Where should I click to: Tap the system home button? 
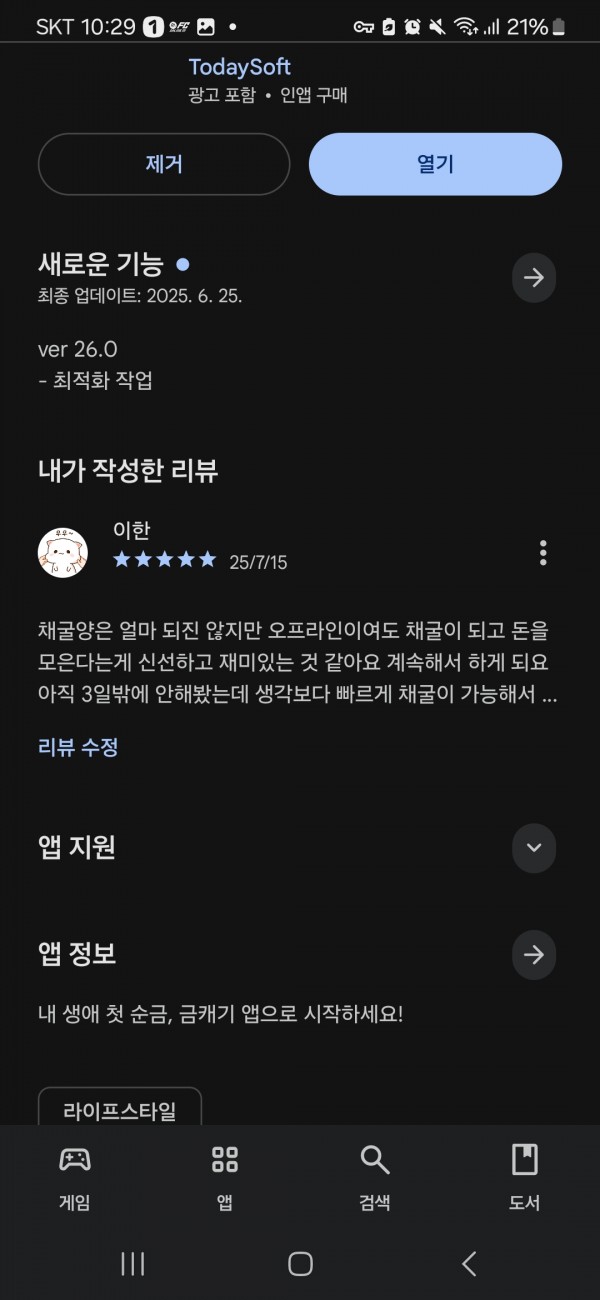(300, 1264)
